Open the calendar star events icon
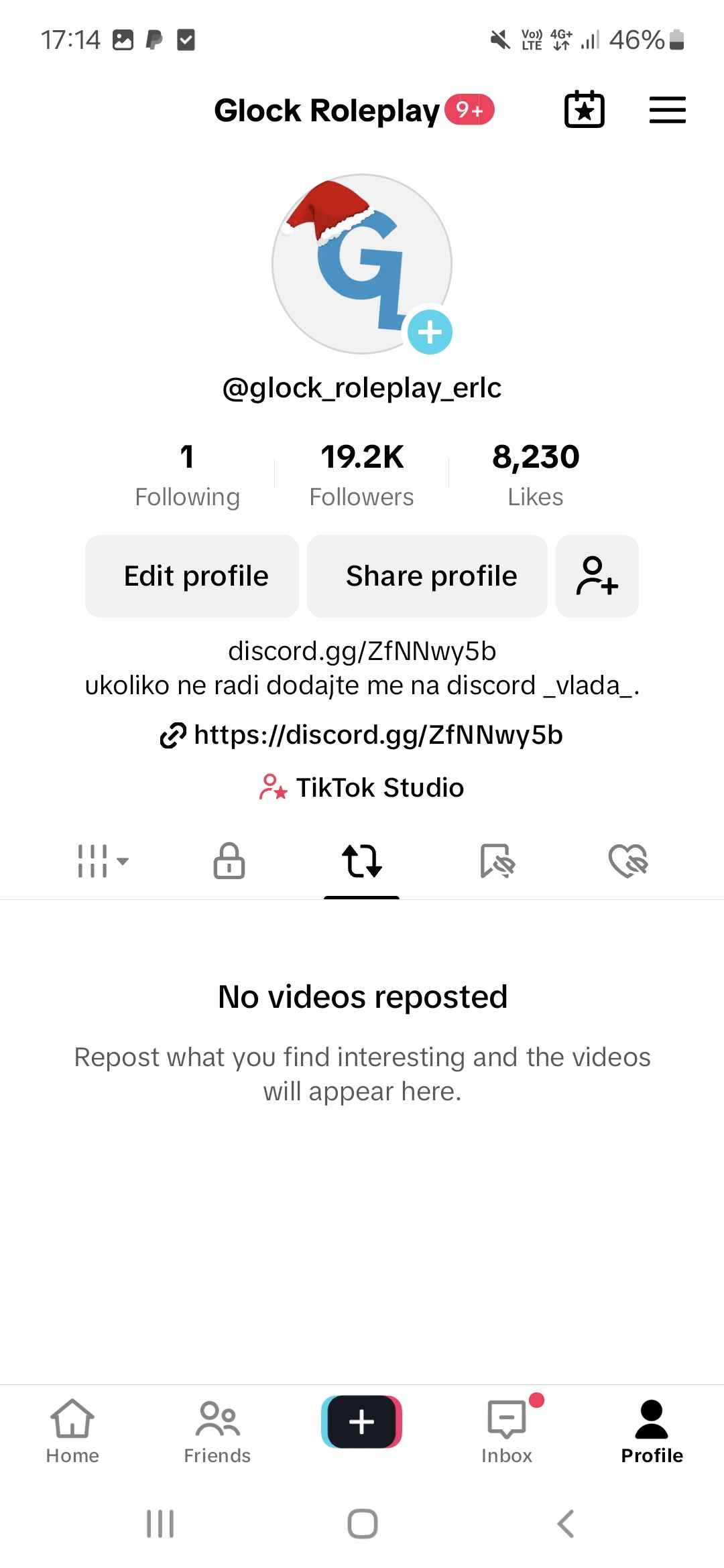 point(585,109)
